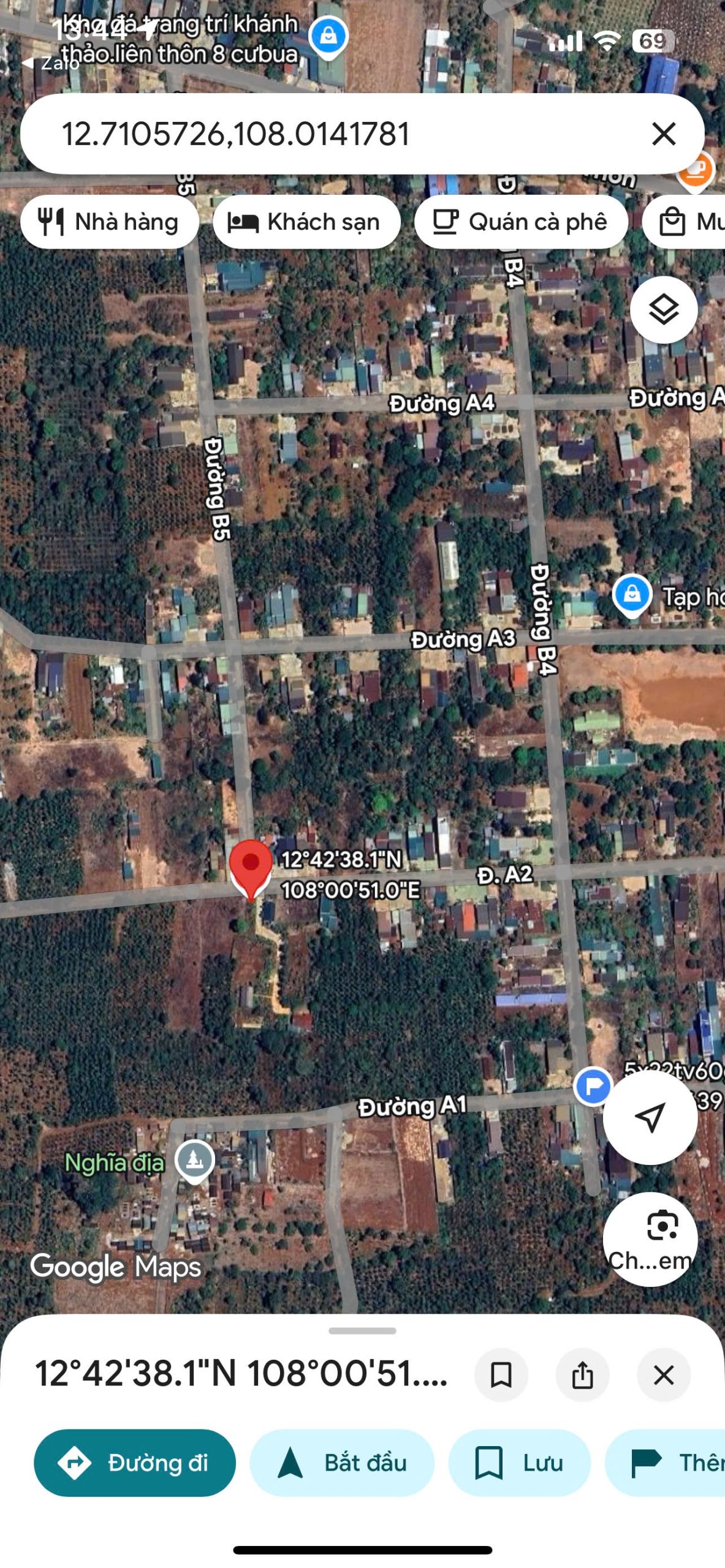Filter map by Nhà hàng chip
Viewport: 725px width, 1568px height.
(110, 222)
